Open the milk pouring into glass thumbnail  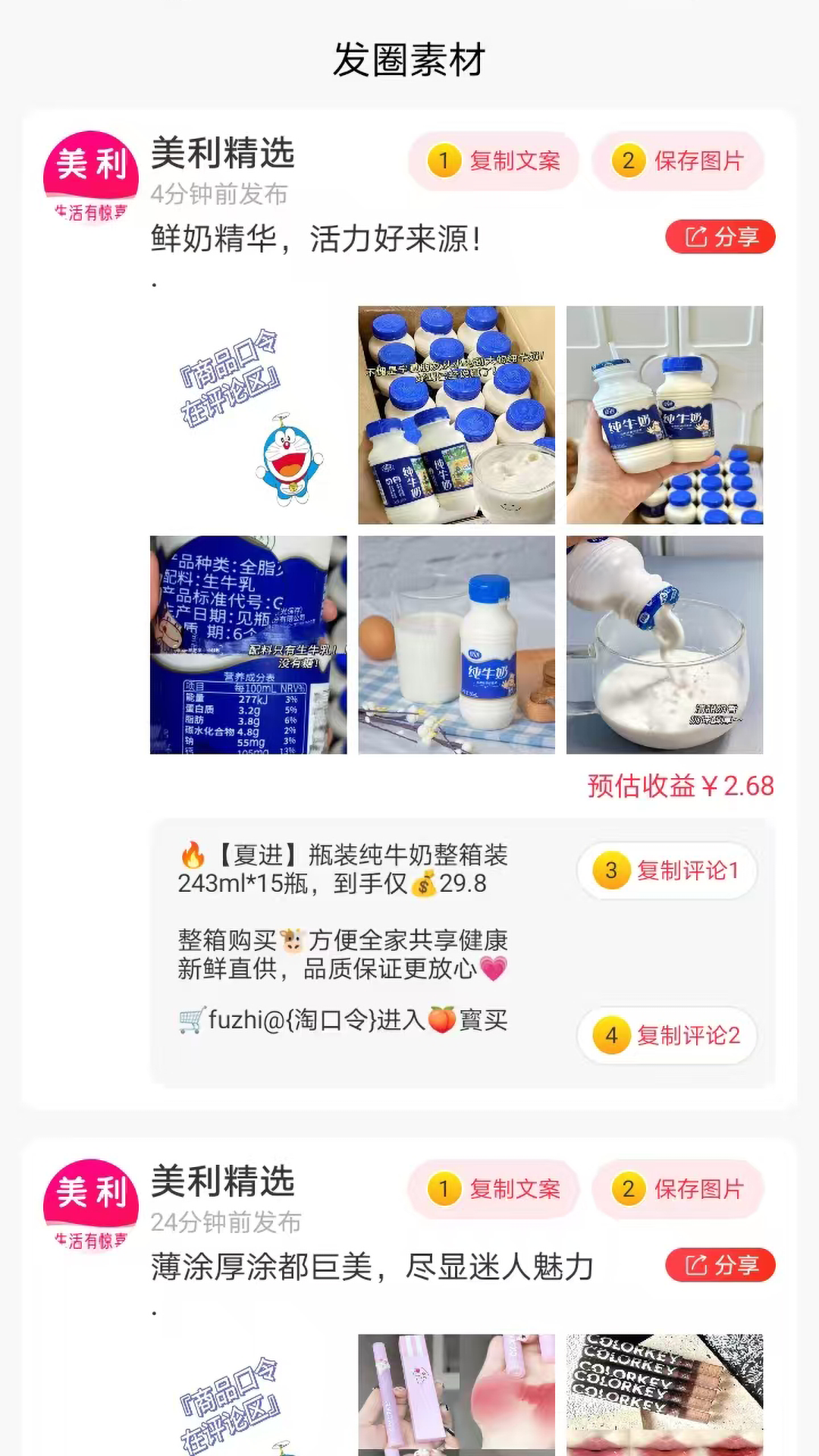click(666, 645)
